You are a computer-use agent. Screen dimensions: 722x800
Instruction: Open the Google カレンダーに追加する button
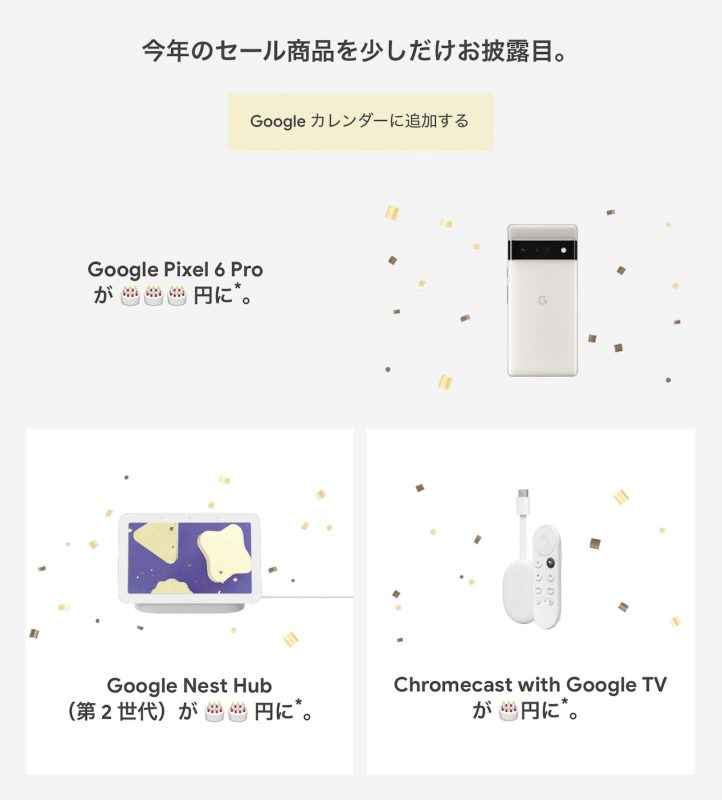(361, 120)
